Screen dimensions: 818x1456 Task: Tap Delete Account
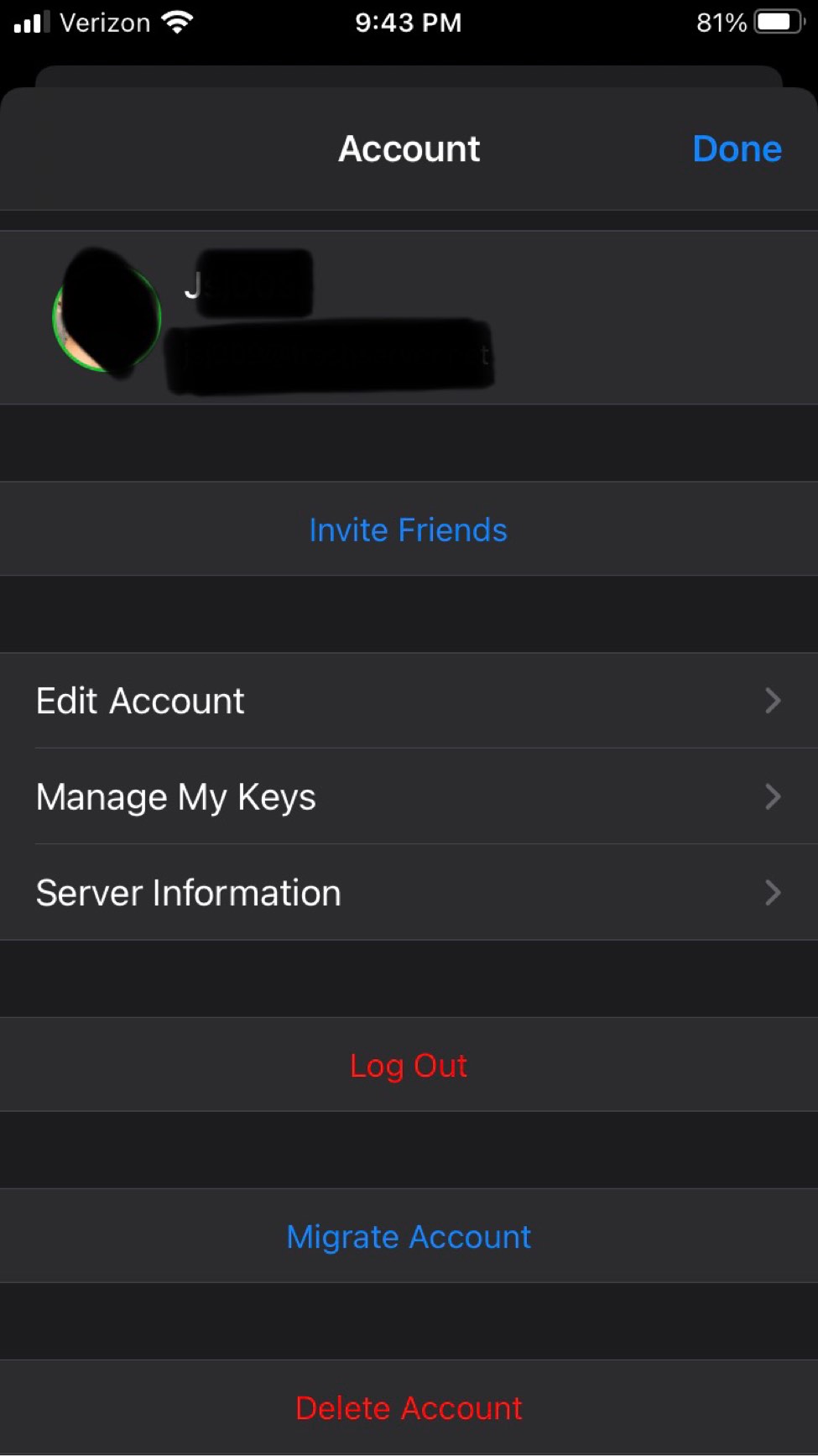click(x=409, y=1408)
